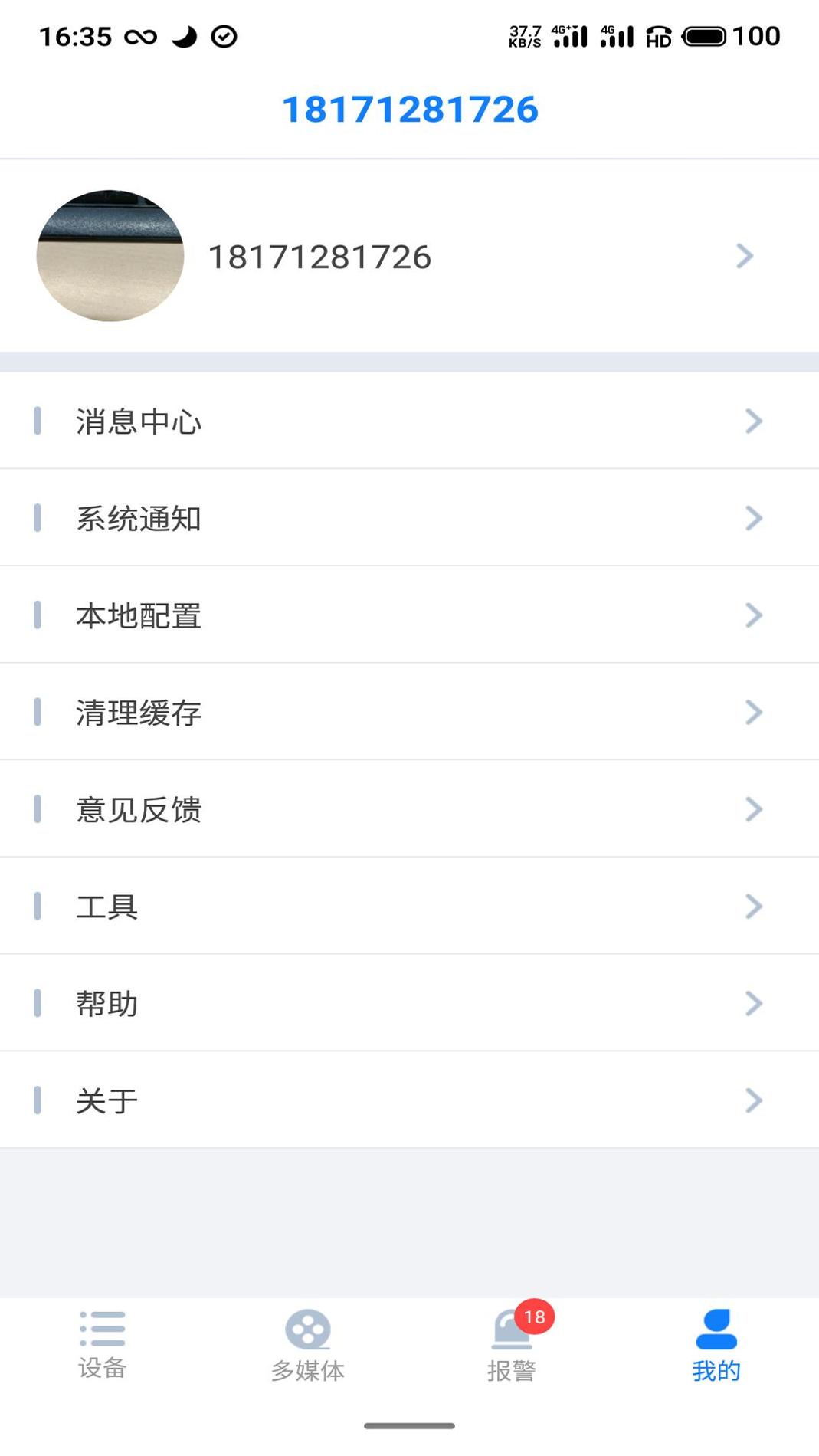
Task: Tap the circular profile avatar photo
Action: point(110,256)
